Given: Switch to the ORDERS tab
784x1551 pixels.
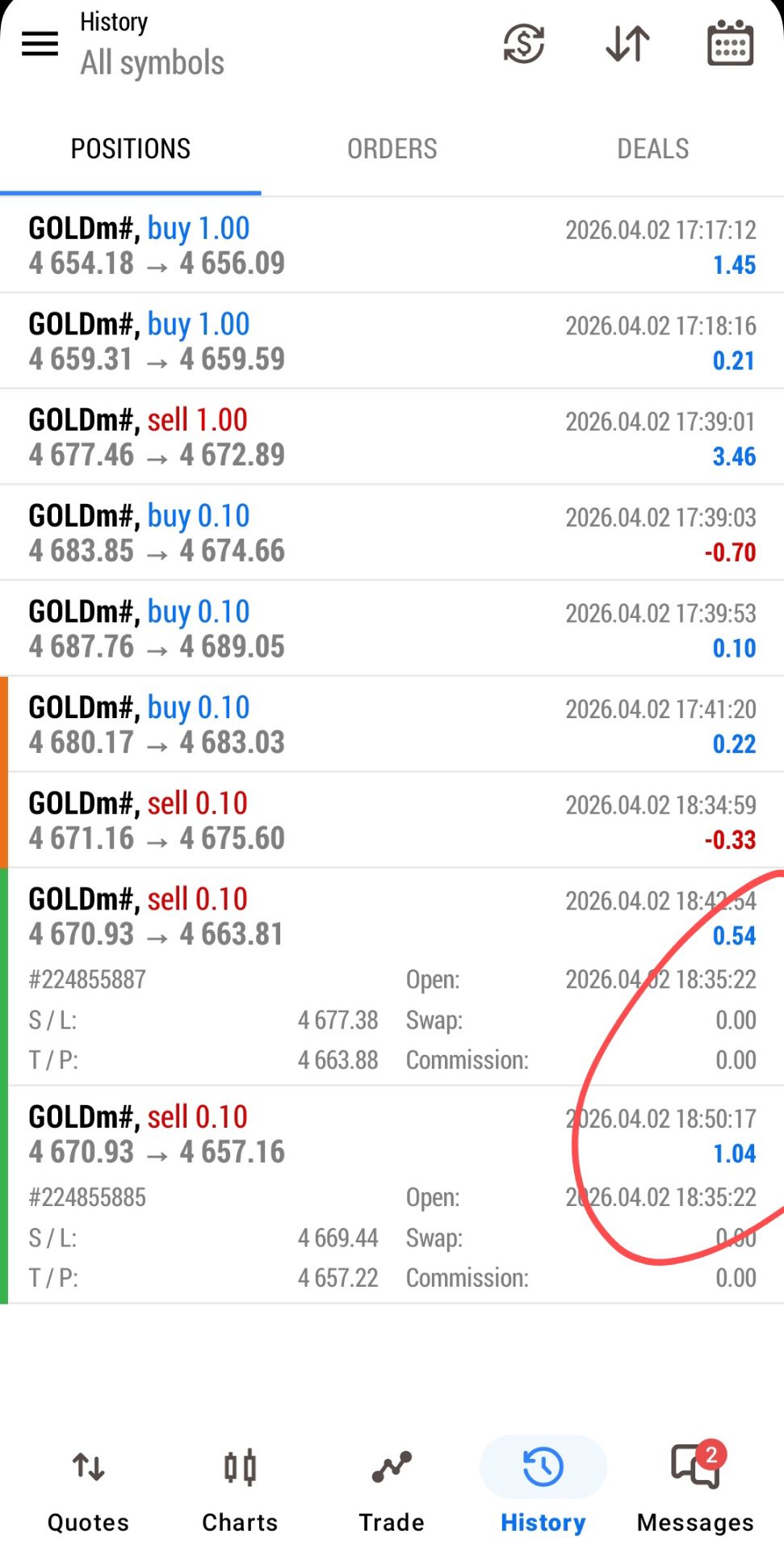Looking at the screenshot, I should (392, 149).
